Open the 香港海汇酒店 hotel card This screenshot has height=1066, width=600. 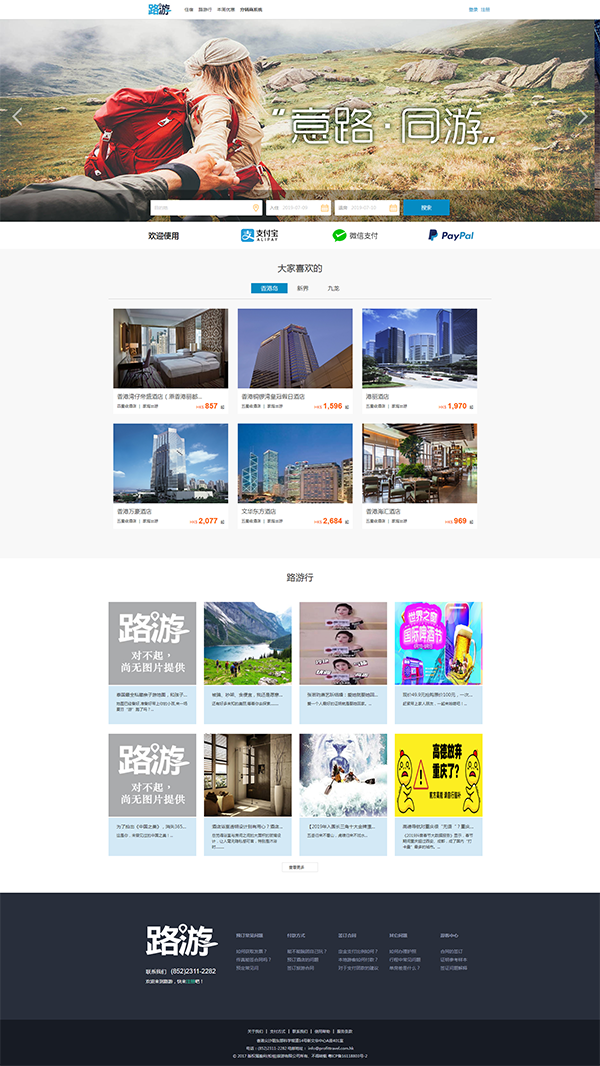tap(419, 475)
